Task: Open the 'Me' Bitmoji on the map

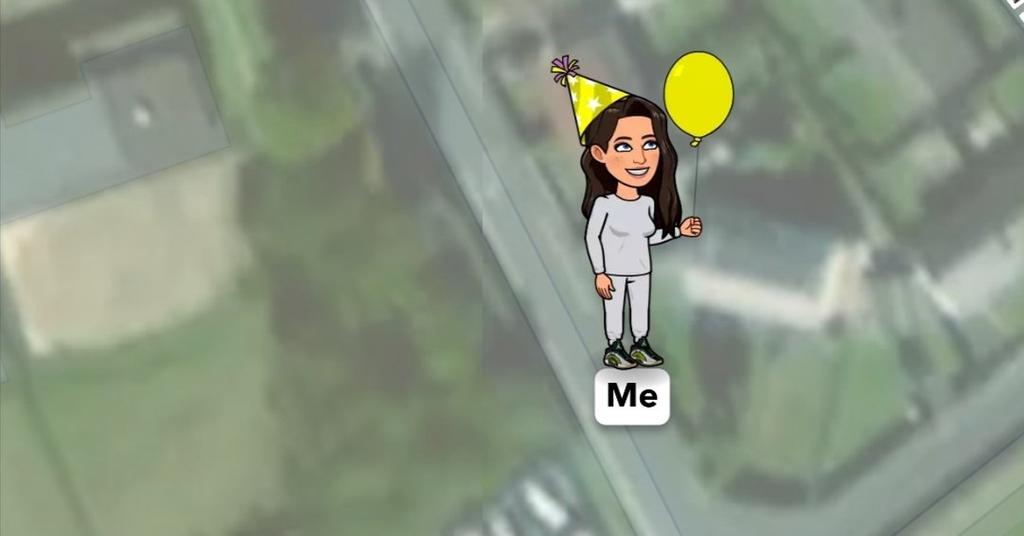Action: [x=628, y=230]
